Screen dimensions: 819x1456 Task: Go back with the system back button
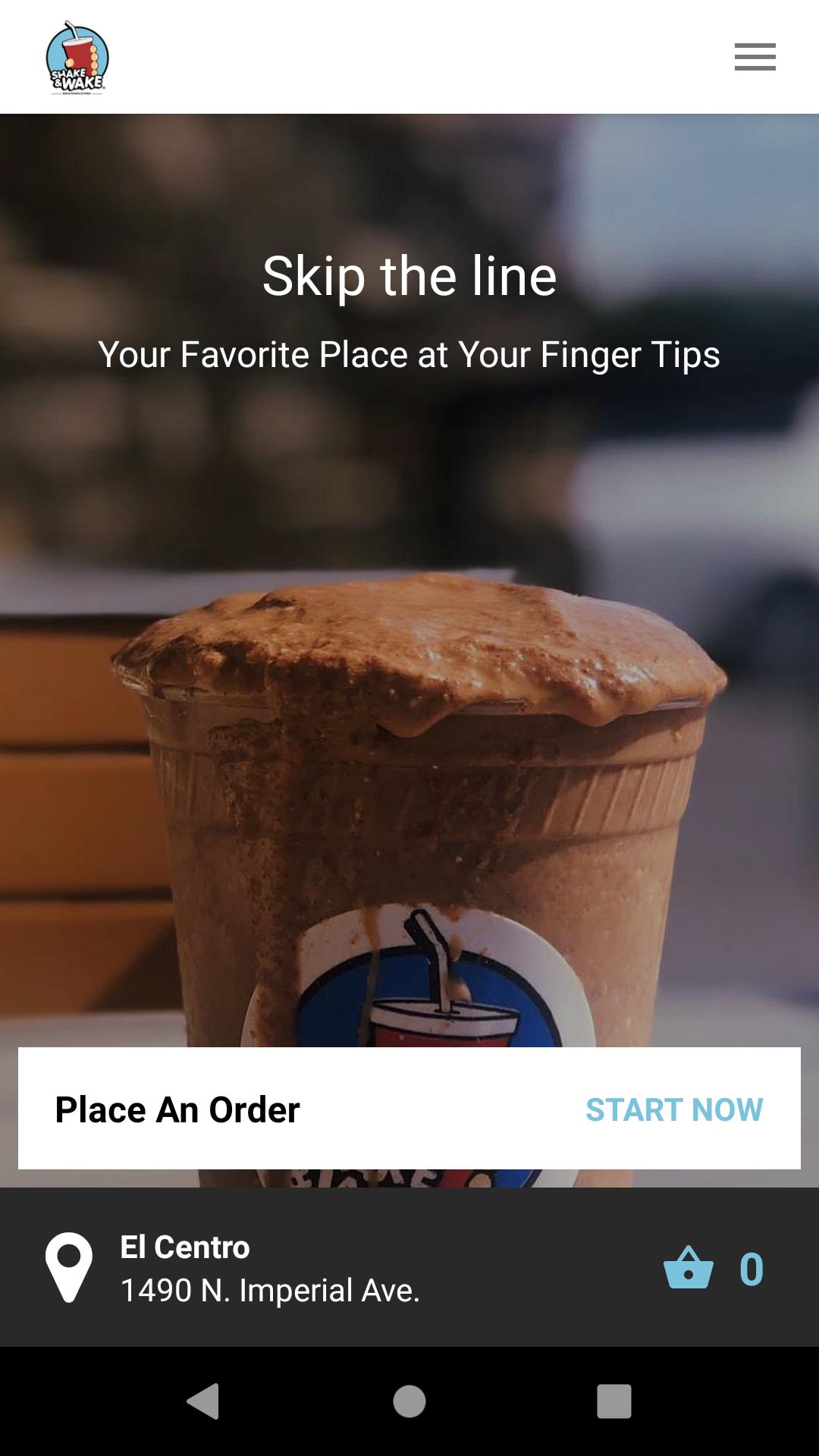pos(203,1401)
